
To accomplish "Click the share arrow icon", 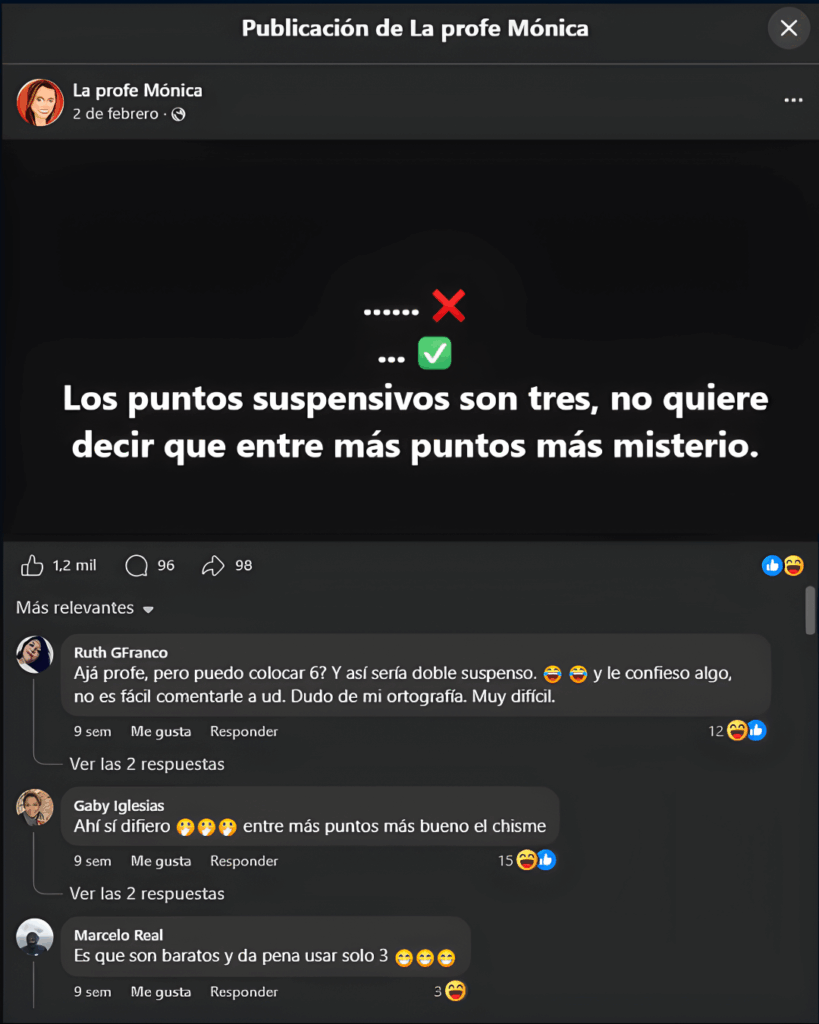I will [x=214, y=565].
